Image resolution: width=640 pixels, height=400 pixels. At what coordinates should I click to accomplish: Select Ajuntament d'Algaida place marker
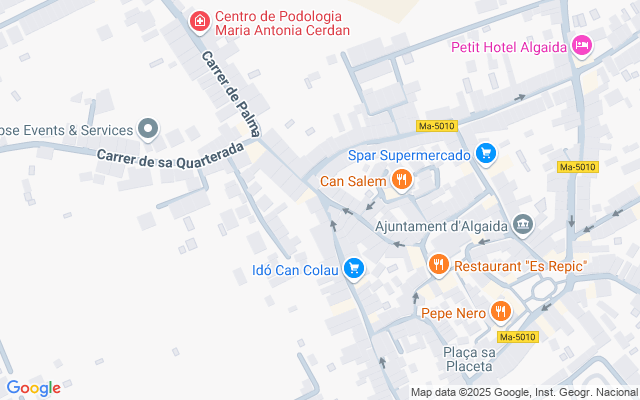522,224
